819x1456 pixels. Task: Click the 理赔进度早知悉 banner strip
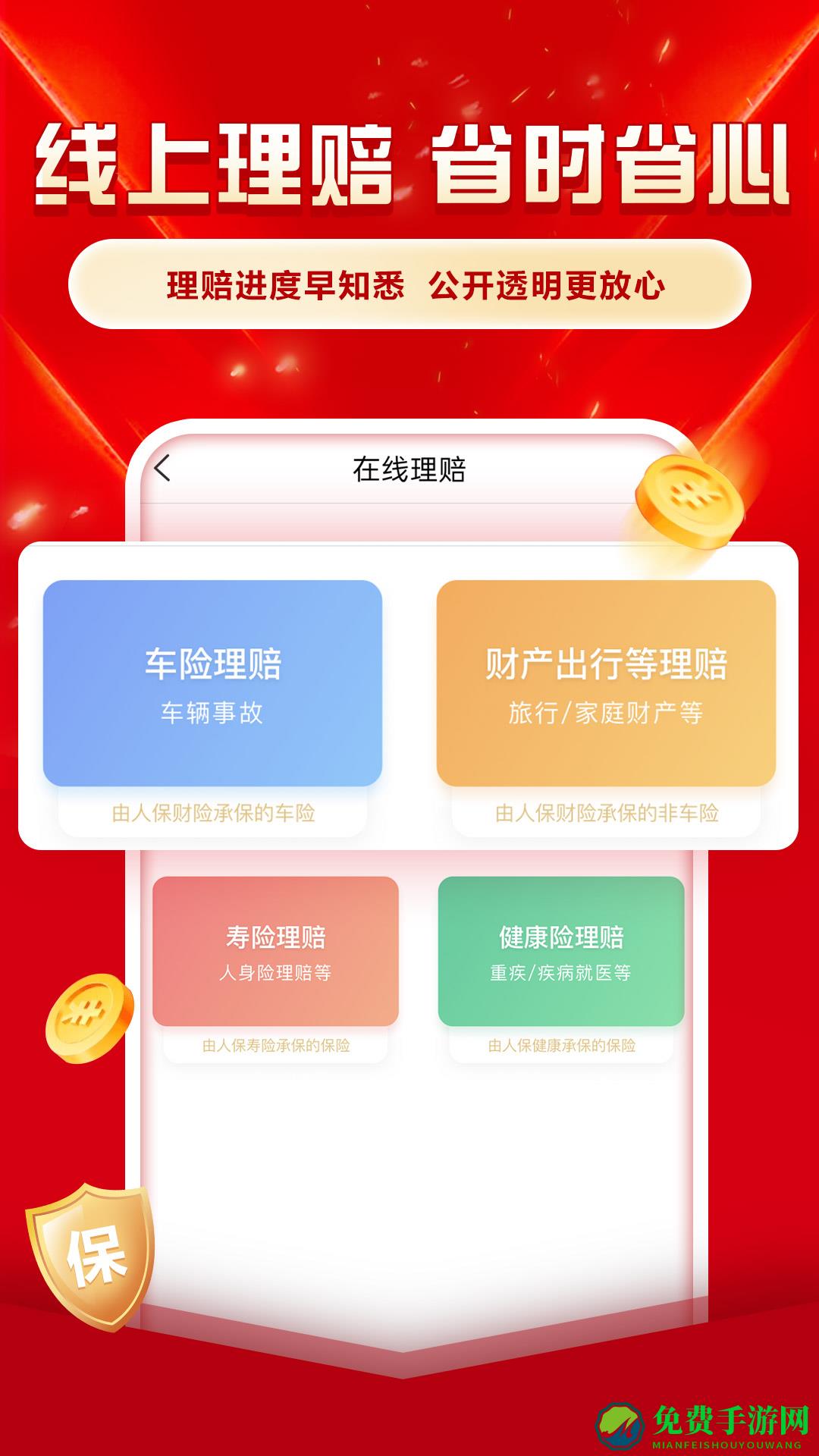(409, 284)
